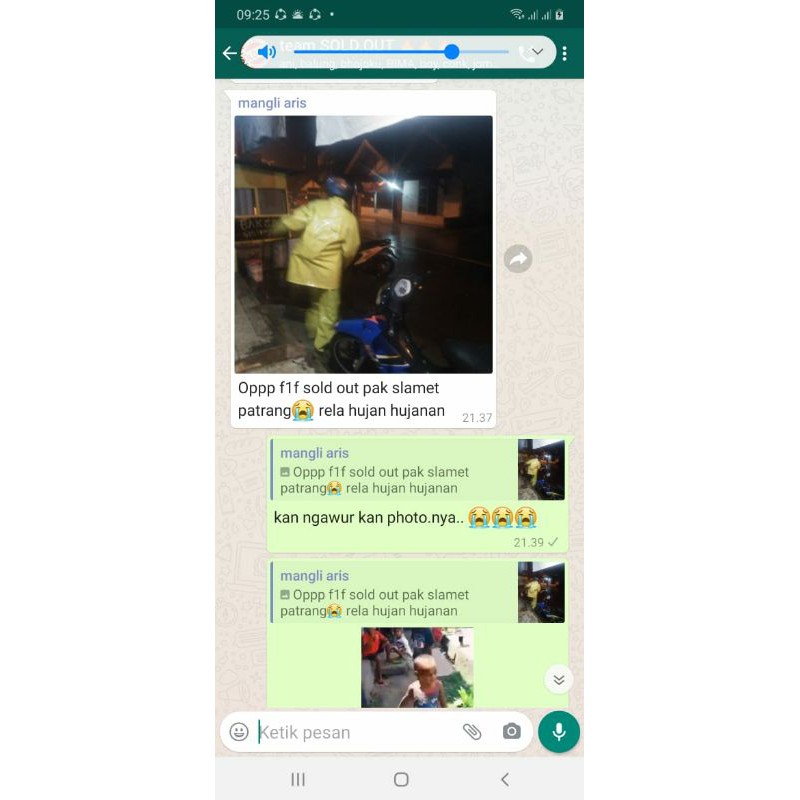800x800 pixels.
Task: Open recent apps in navigation bar
Action: pos(298,779)
